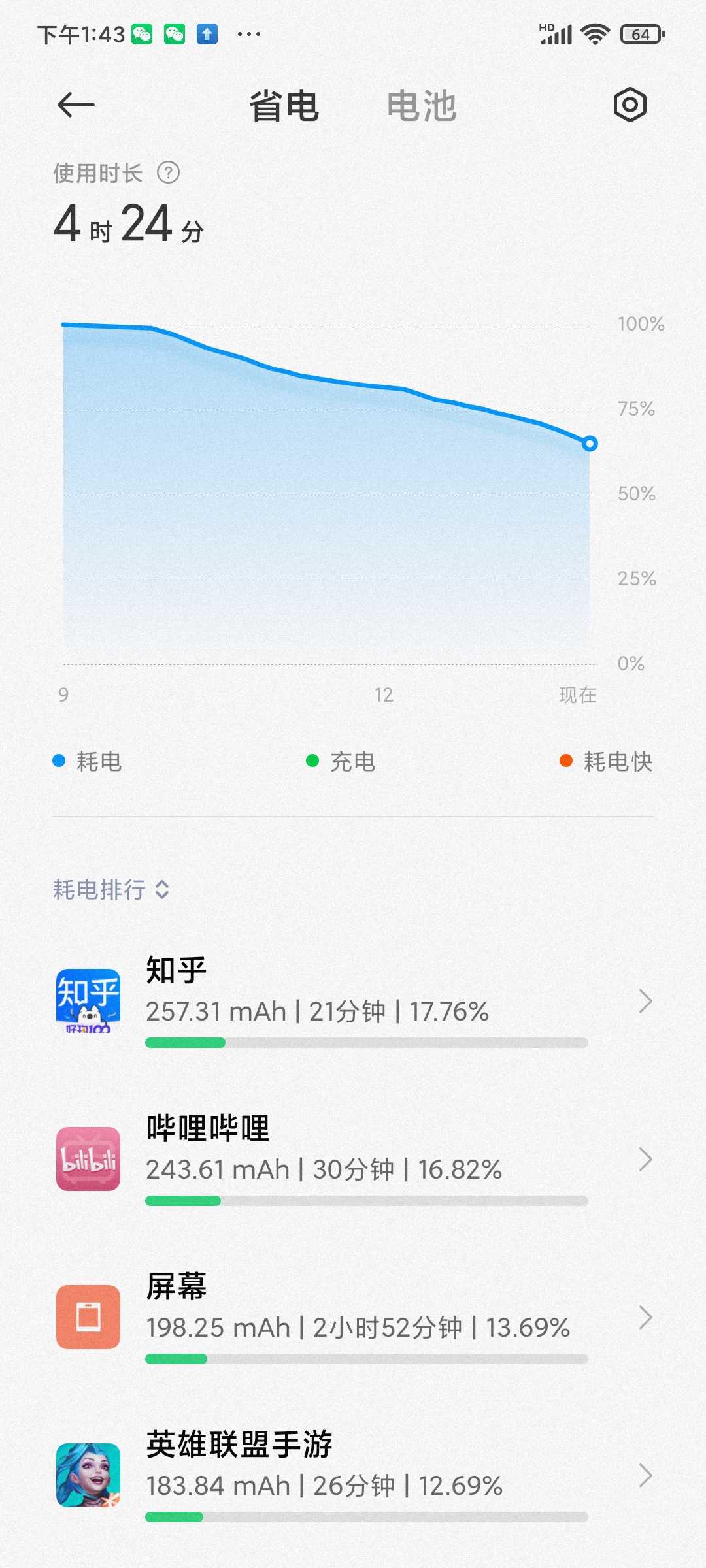Open battery settings hexagon icon
This screenshot has height=1568, width=706.
click(630, 105)
